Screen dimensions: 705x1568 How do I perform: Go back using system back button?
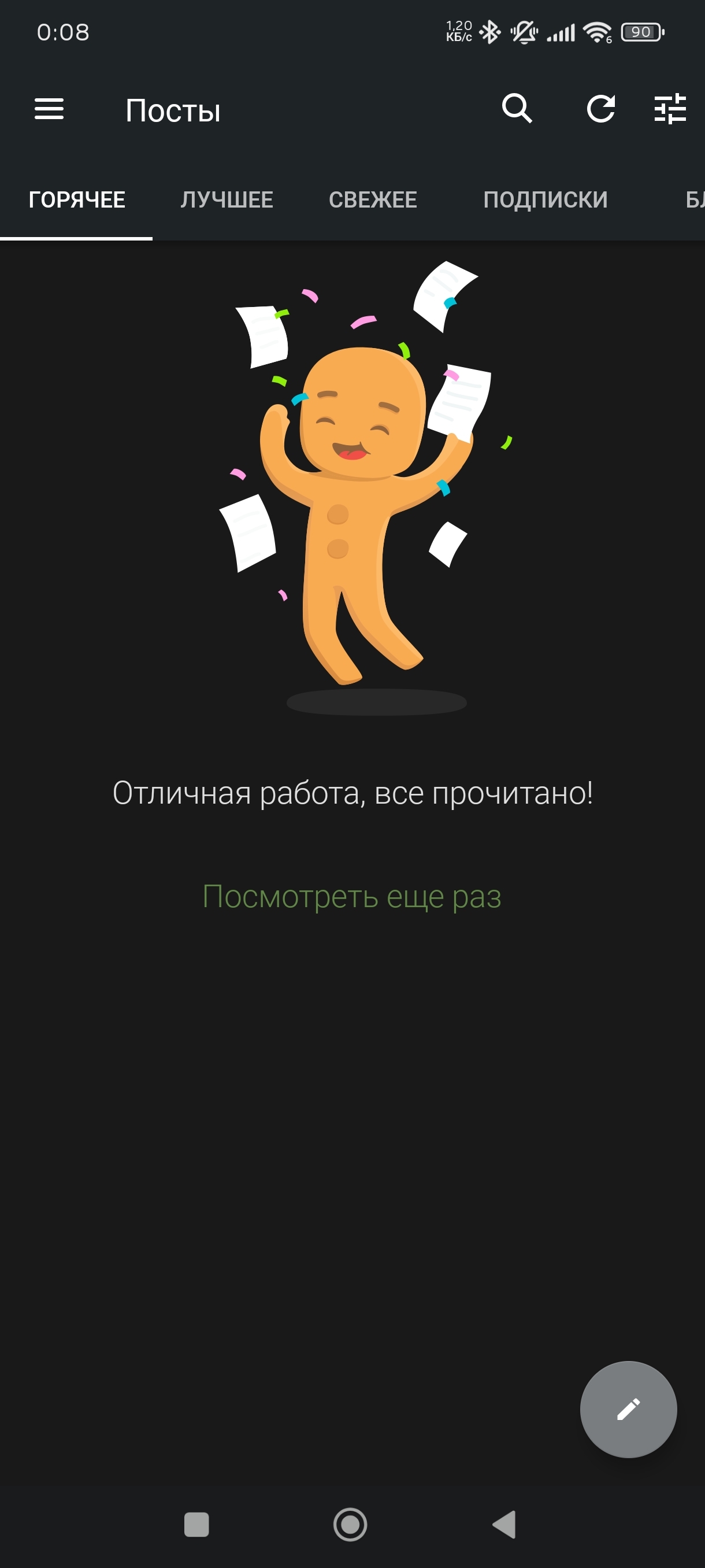point(504,1524)
